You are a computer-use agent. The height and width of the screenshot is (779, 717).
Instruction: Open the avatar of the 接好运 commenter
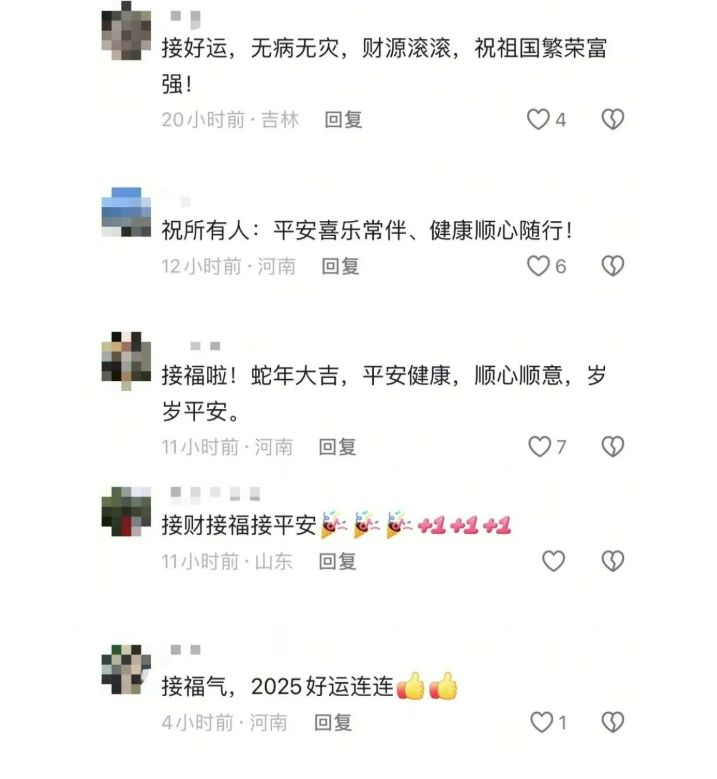pos(127,31)
